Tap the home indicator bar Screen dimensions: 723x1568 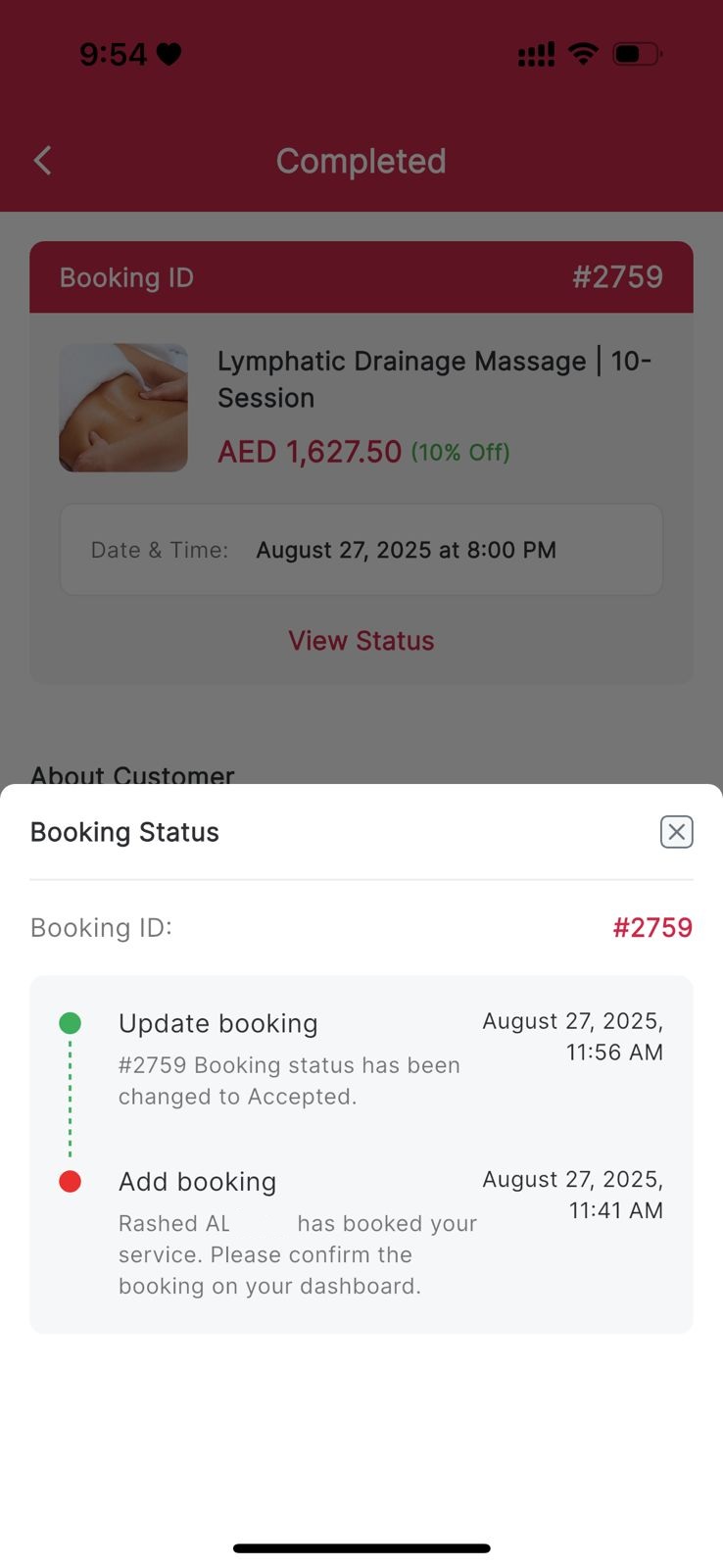point(361,1548)
